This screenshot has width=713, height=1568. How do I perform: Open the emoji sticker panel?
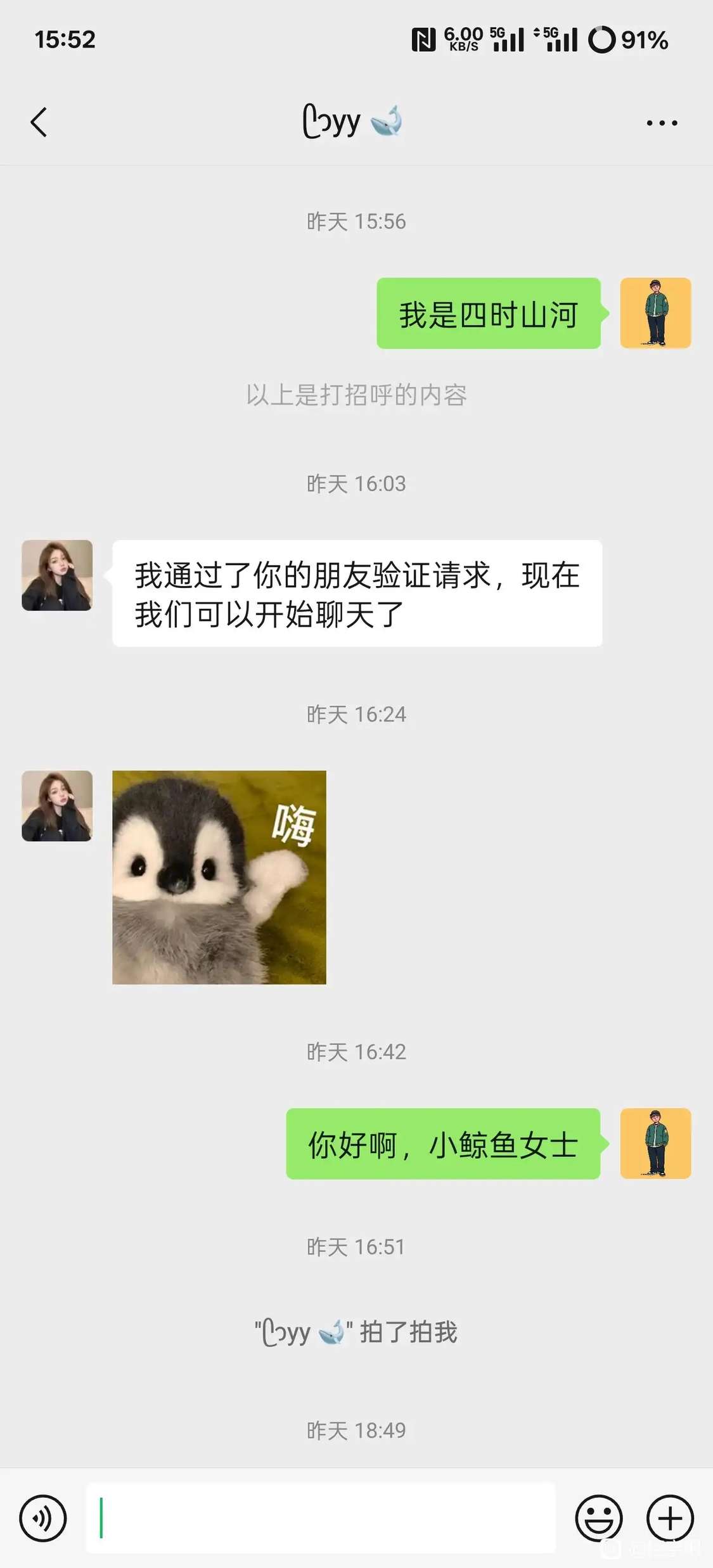click(599, 1519)
